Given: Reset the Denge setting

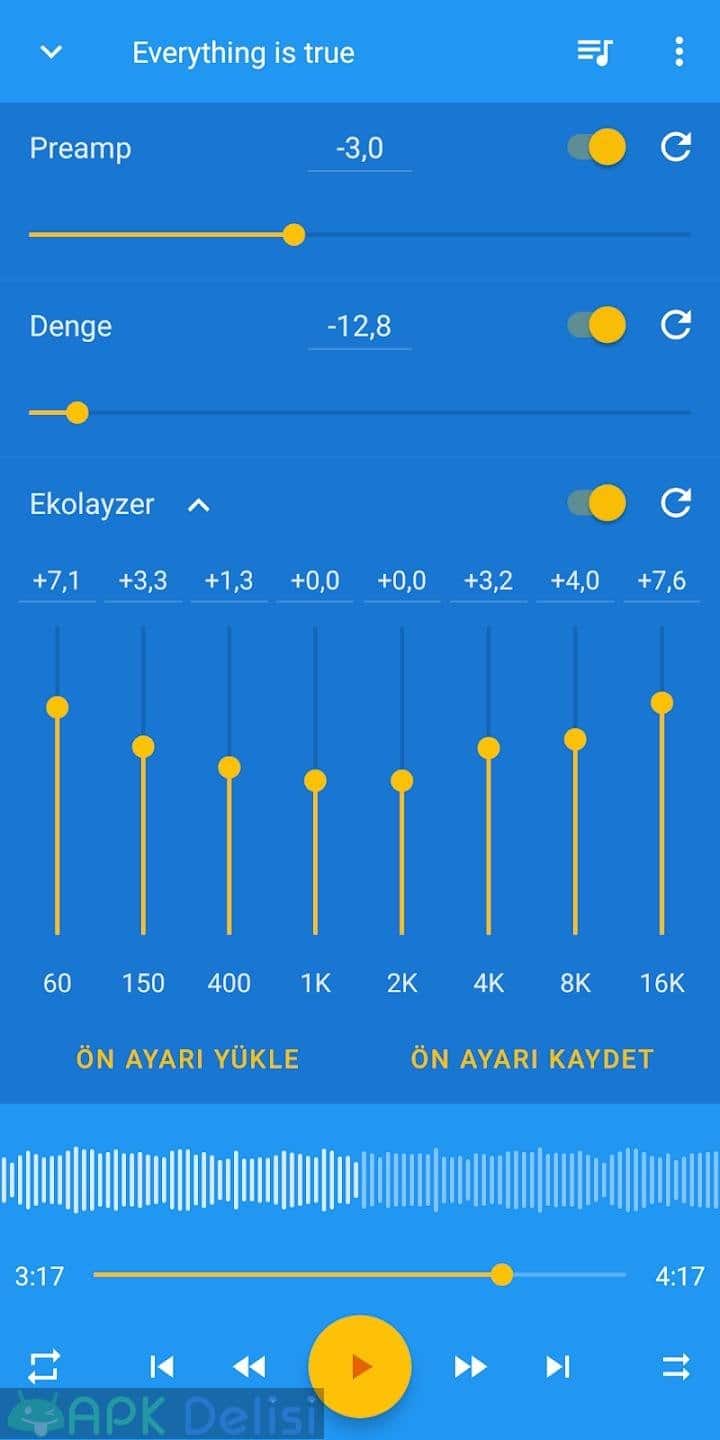Looking at the screenshot, I should pyautogui.click(x=676, y=325).
